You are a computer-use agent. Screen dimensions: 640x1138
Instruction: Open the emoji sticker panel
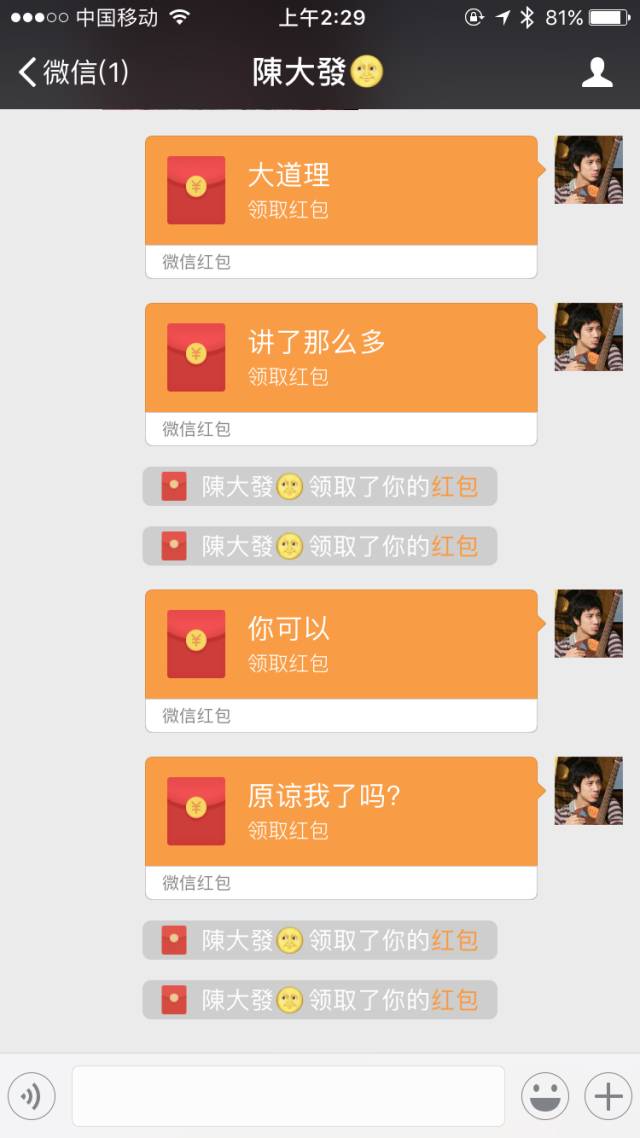coord(545,1096)
